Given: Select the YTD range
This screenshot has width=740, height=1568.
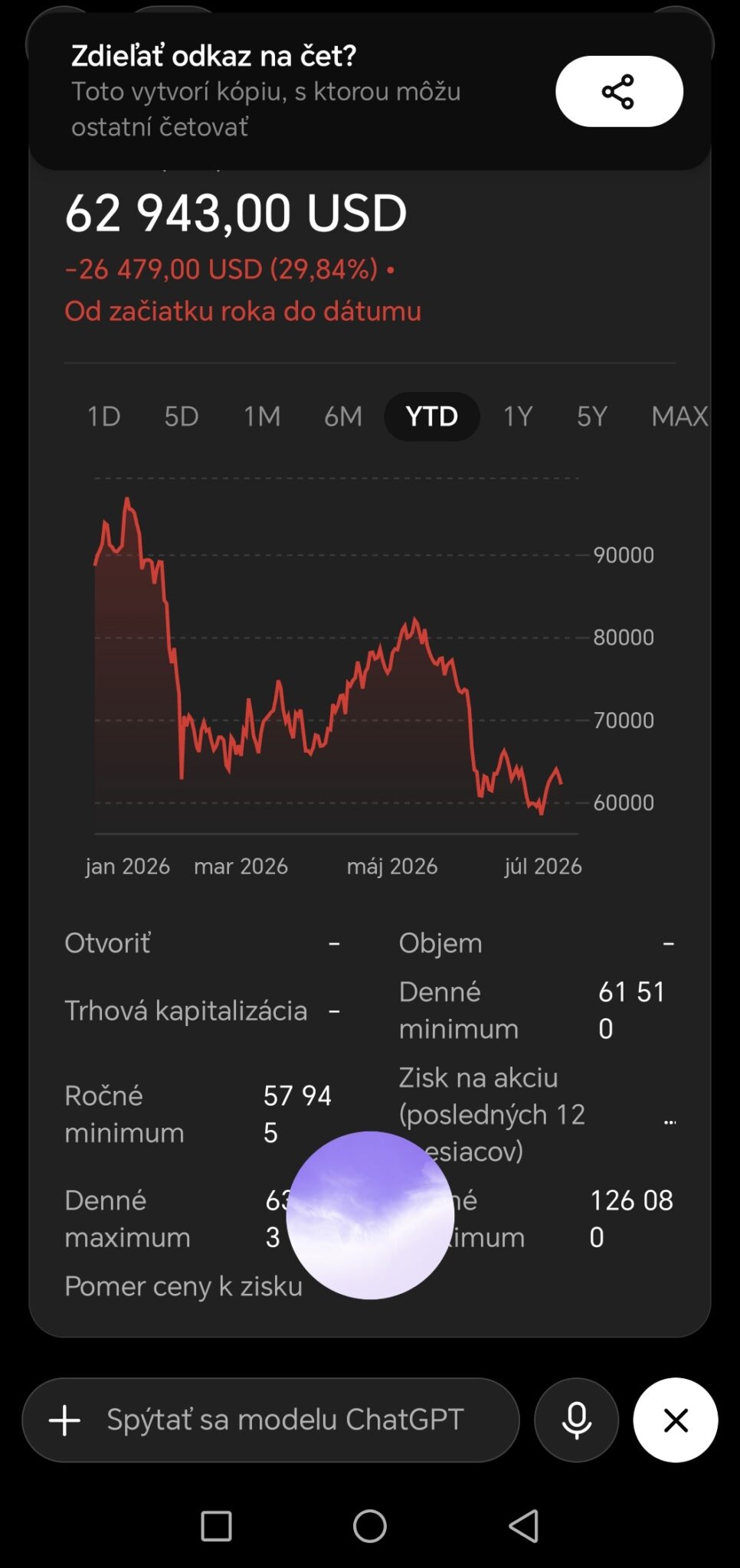Looking at the screenshot, I should [x=432, y=416].
